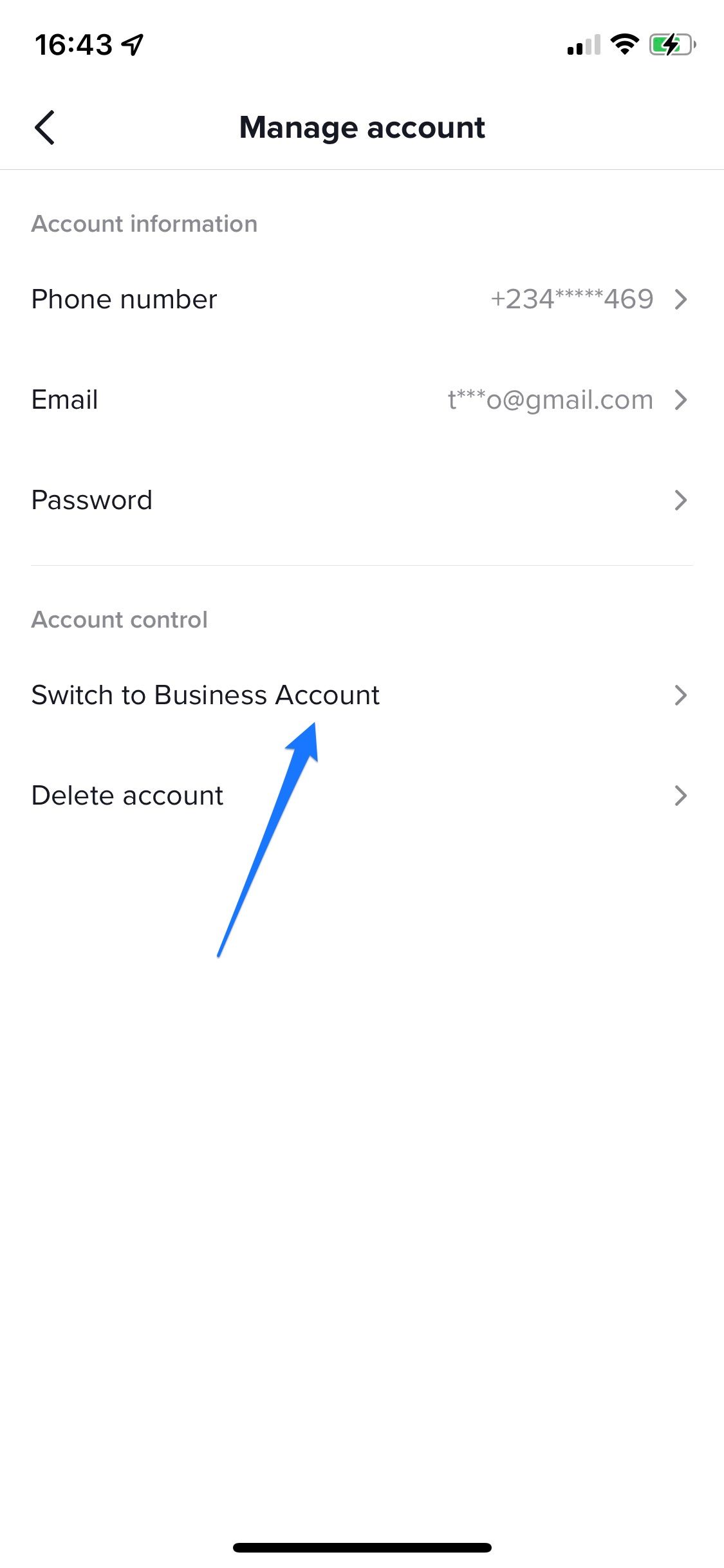Open the Phone number setting
Viewport: 724px width, 1568px height.
(360, 299)
